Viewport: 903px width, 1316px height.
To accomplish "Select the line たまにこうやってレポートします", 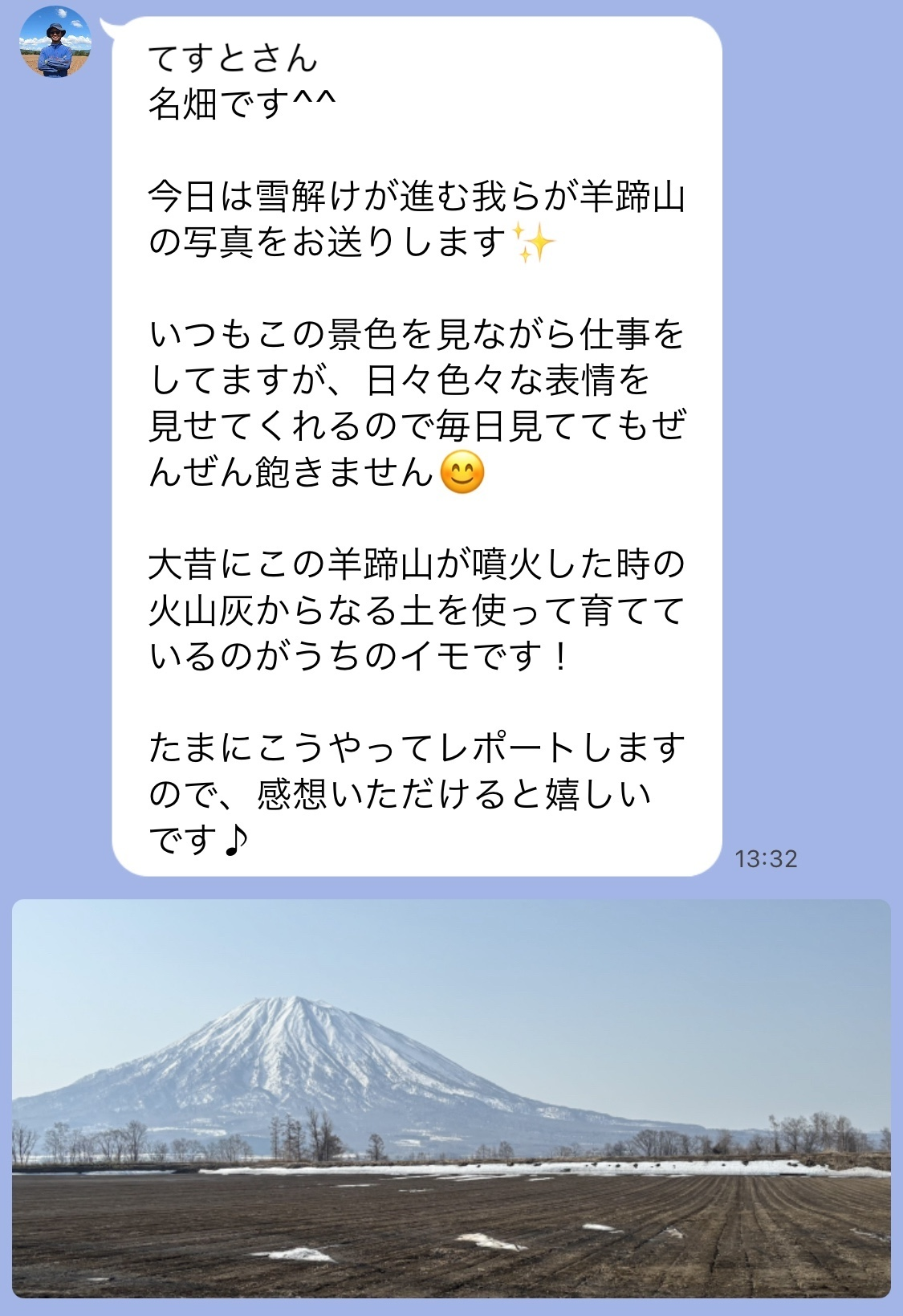I will point(417,747).
